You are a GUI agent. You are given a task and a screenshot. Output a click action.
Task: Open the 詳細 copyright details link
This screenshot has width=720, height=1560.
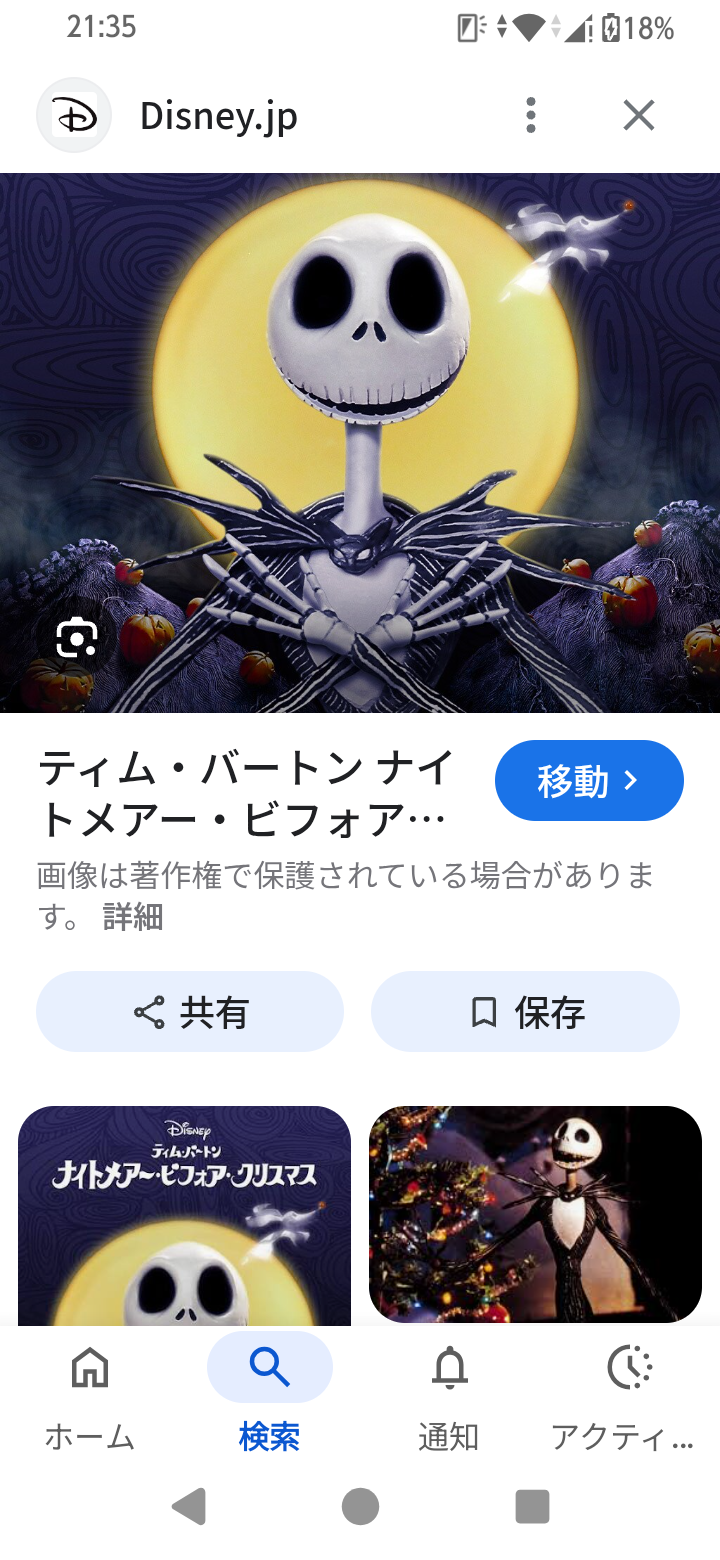(133, 917)
